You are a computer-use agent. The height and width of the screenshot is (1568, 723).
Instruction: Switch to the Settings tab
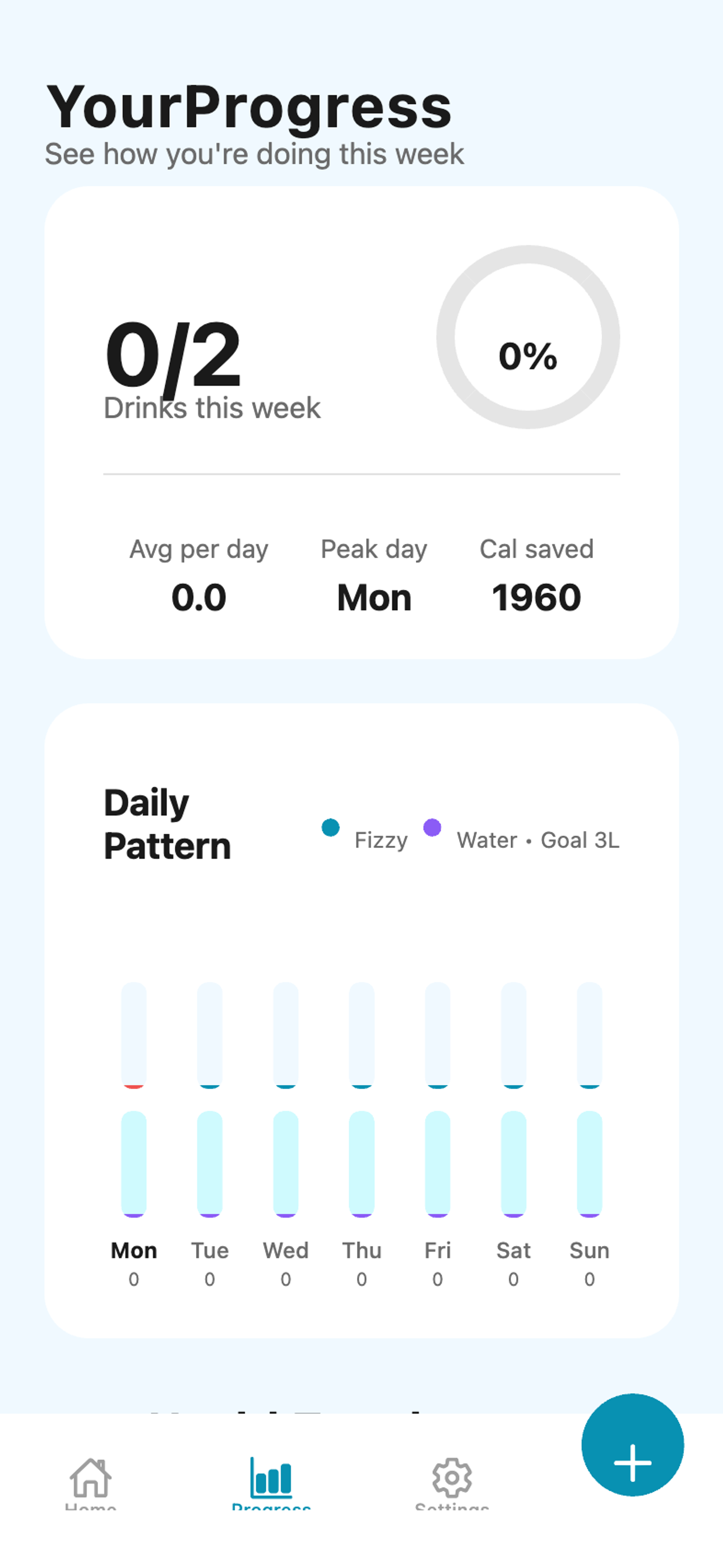(x=452, y=1483)
